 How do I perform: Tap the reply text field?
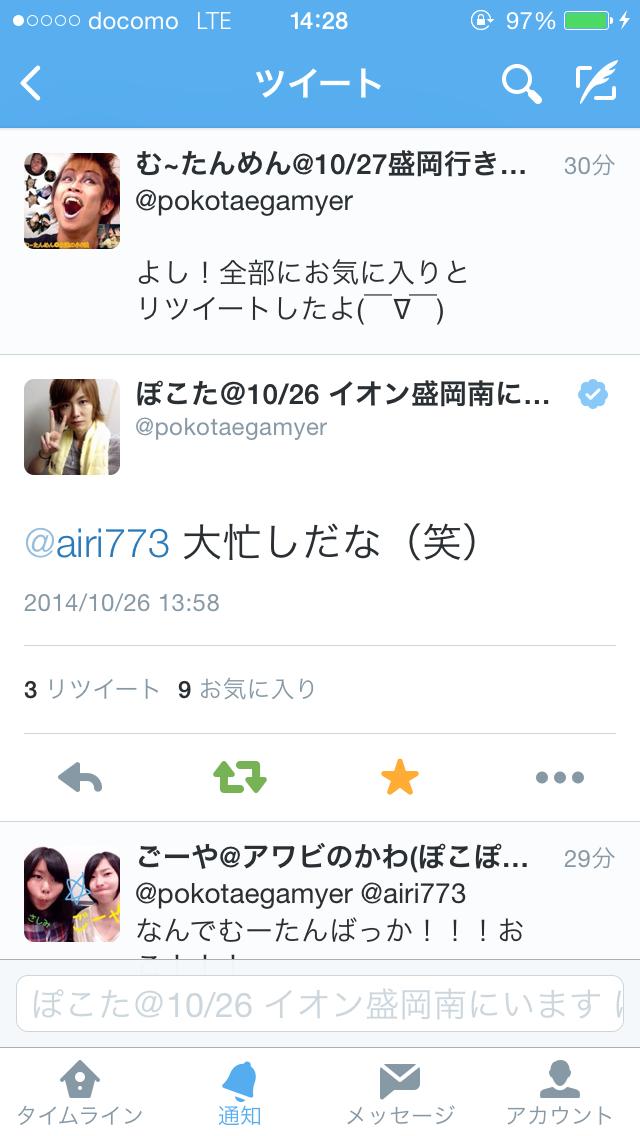(x=320, y=1004)
